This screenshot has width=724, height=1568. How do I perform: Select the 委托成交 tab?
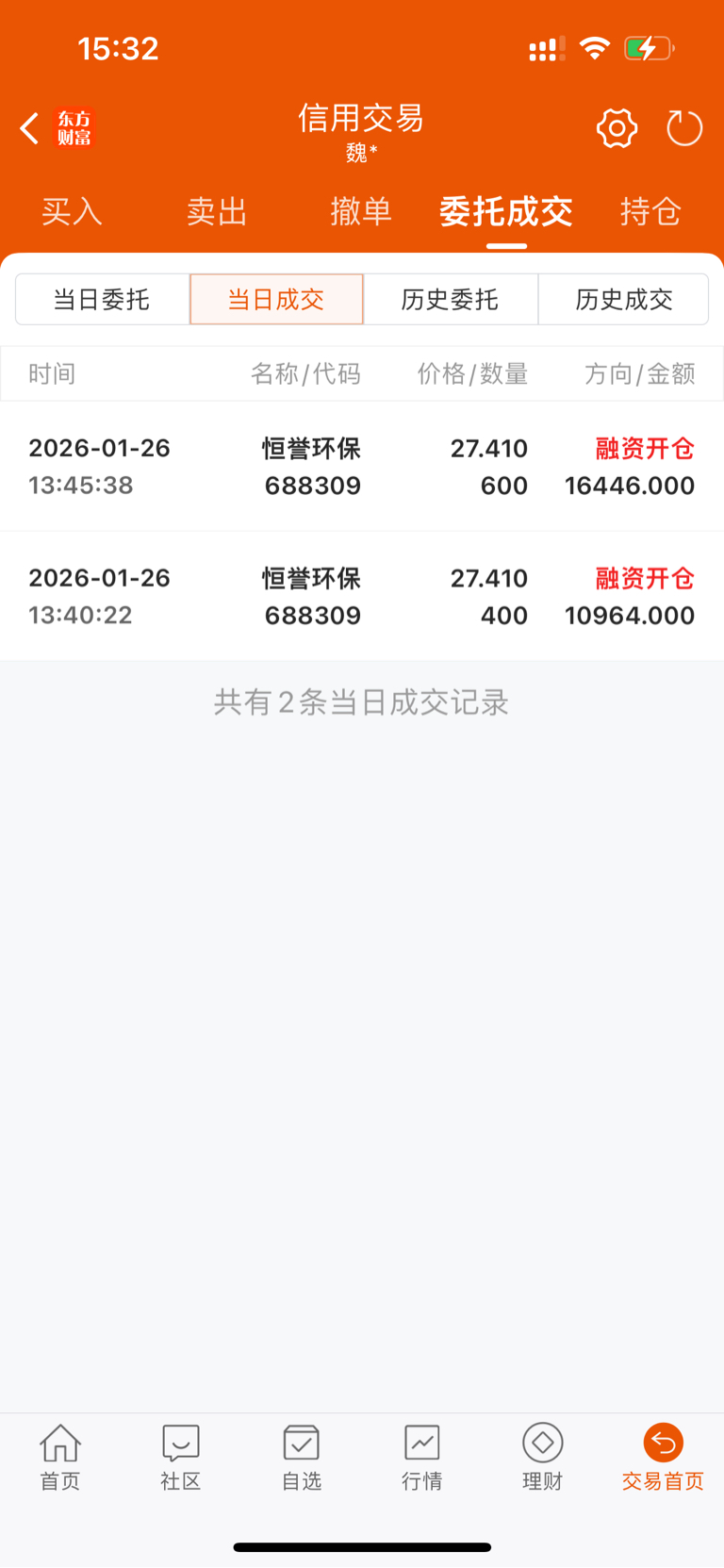(x=506, y=211)
